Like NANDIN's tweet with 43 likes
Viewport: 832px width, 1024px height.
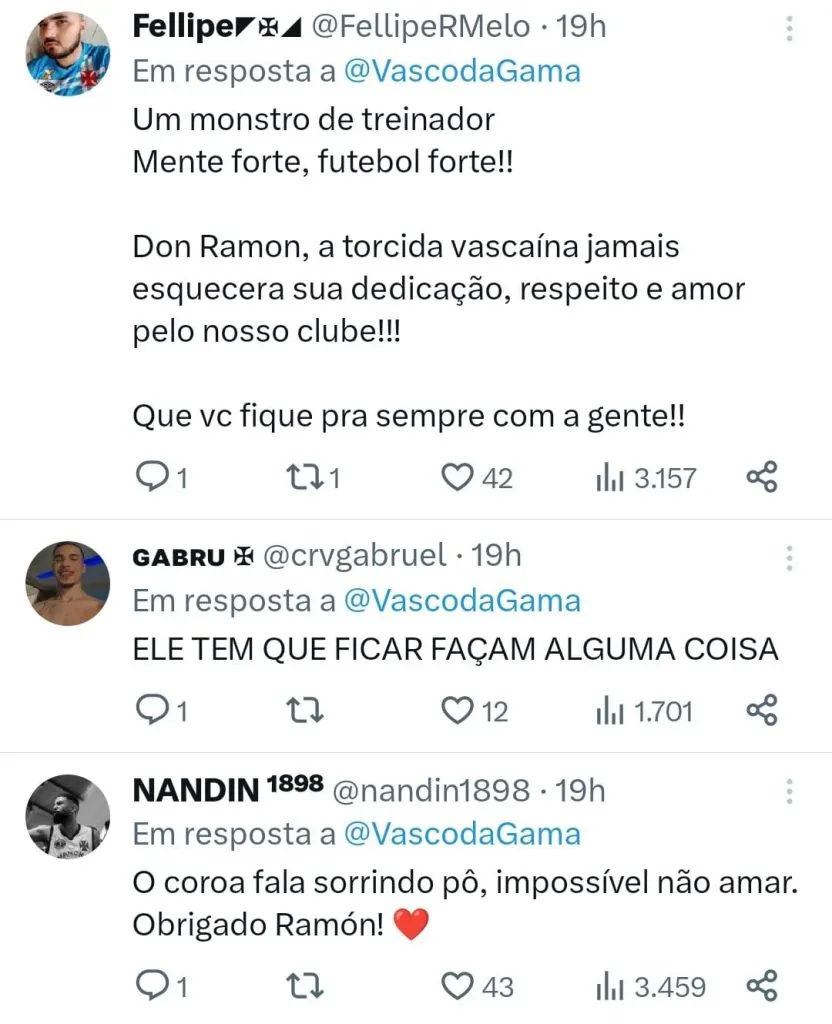[x=458, y=987]
